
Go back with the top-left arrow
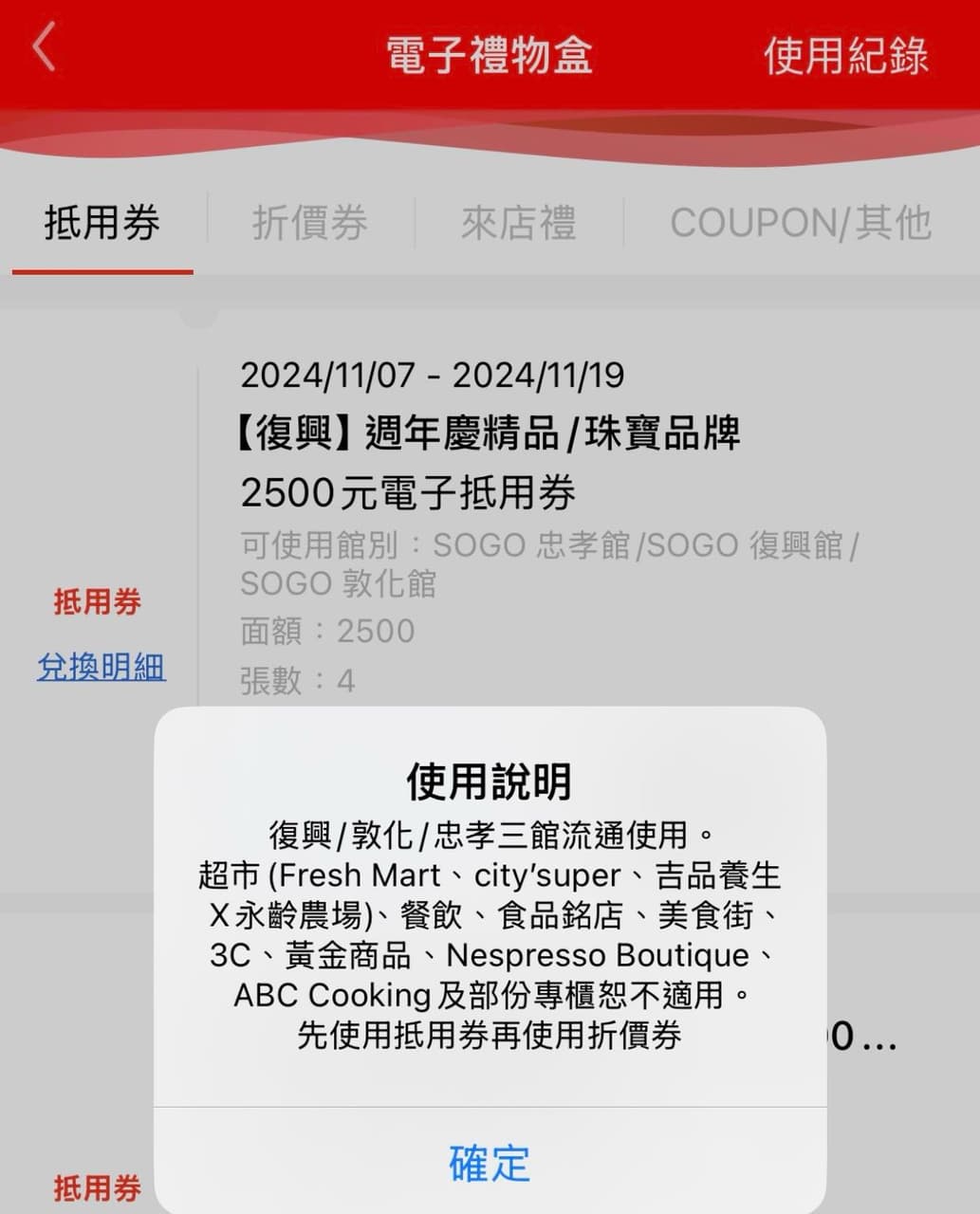pos(44,49)
